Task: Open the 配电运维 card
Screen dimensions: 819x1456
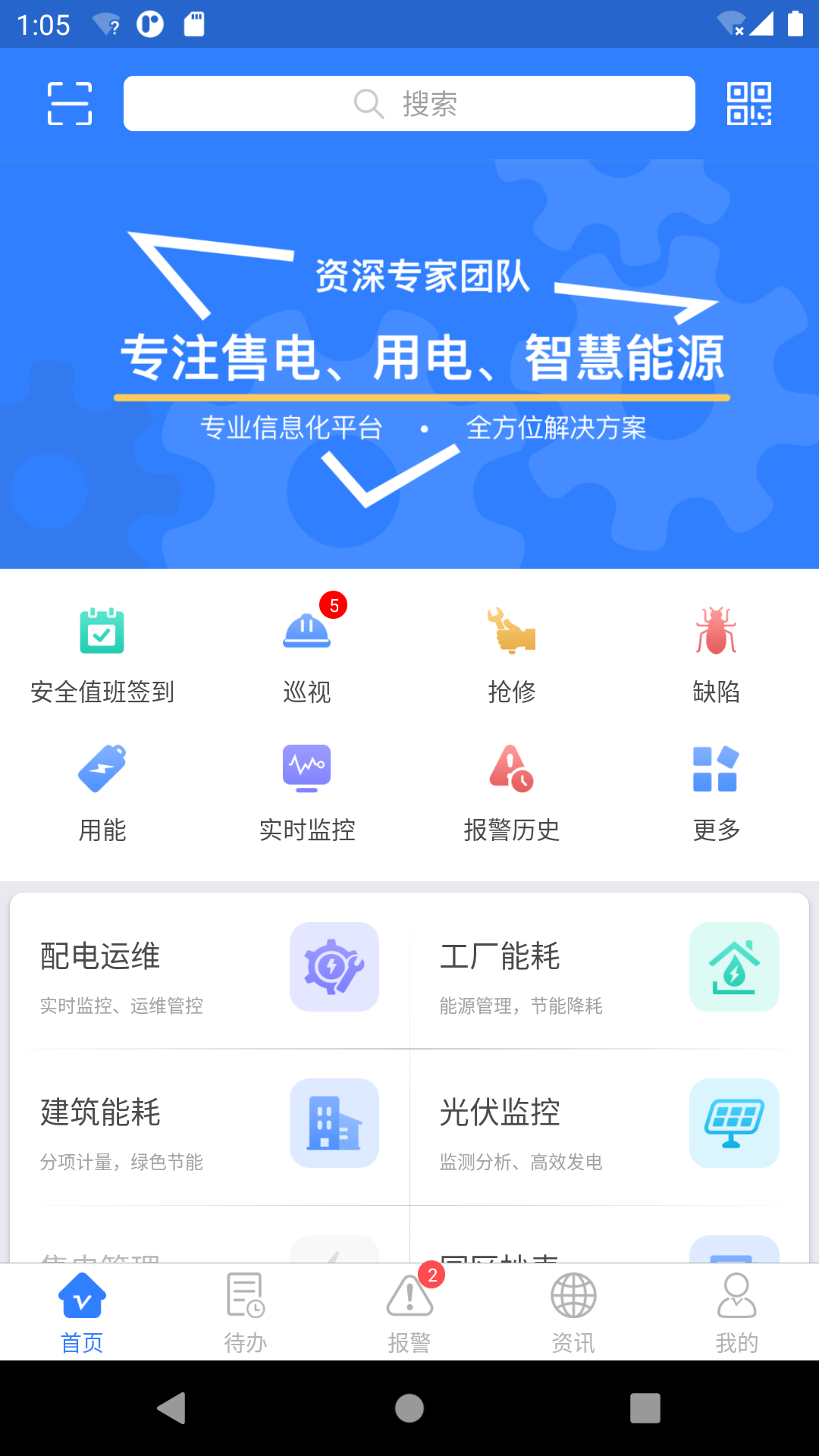Action: coord(210,972)
